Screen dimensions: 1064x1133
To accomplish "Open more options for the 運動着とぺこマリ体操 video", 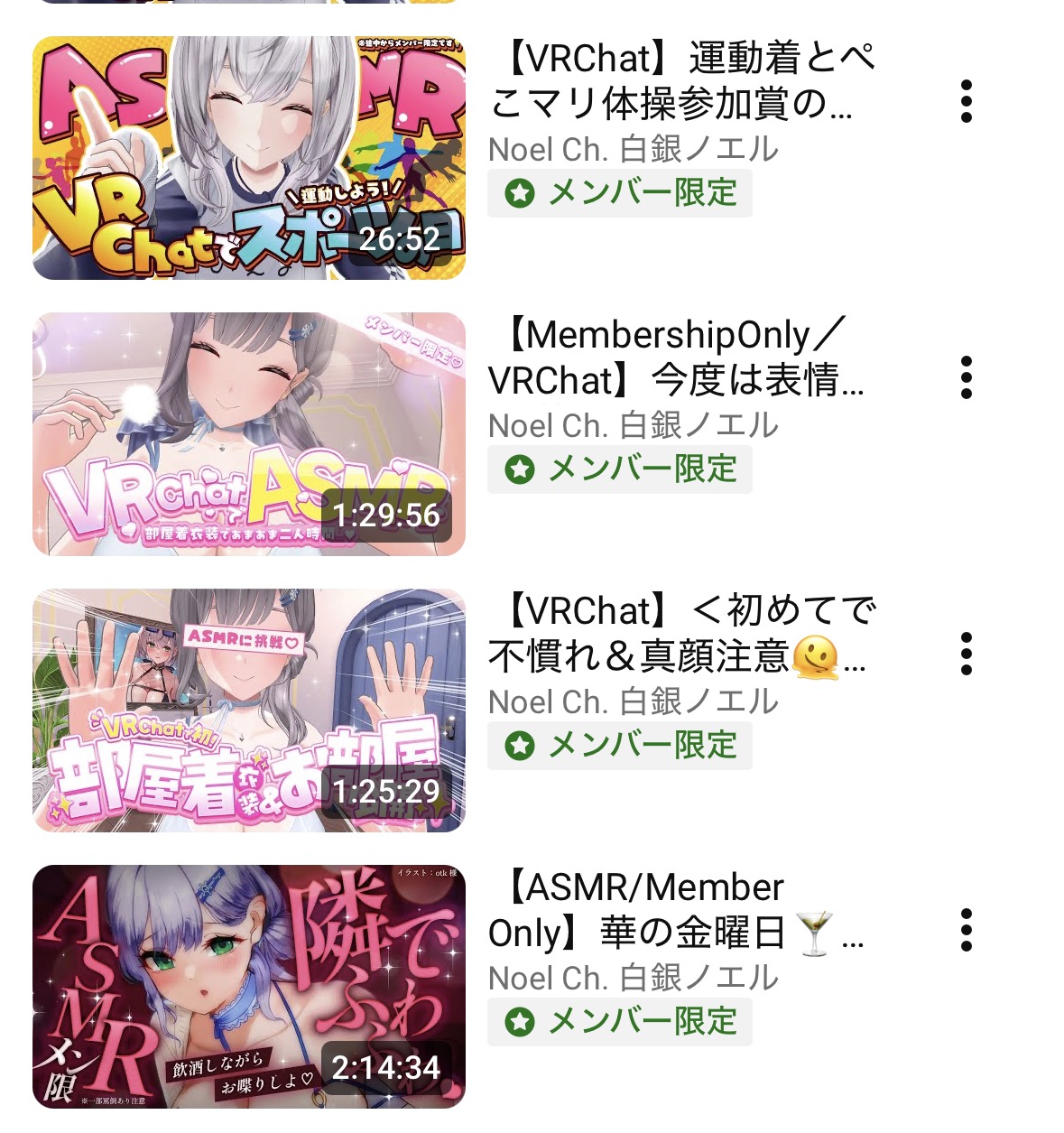I will (967, 101).
